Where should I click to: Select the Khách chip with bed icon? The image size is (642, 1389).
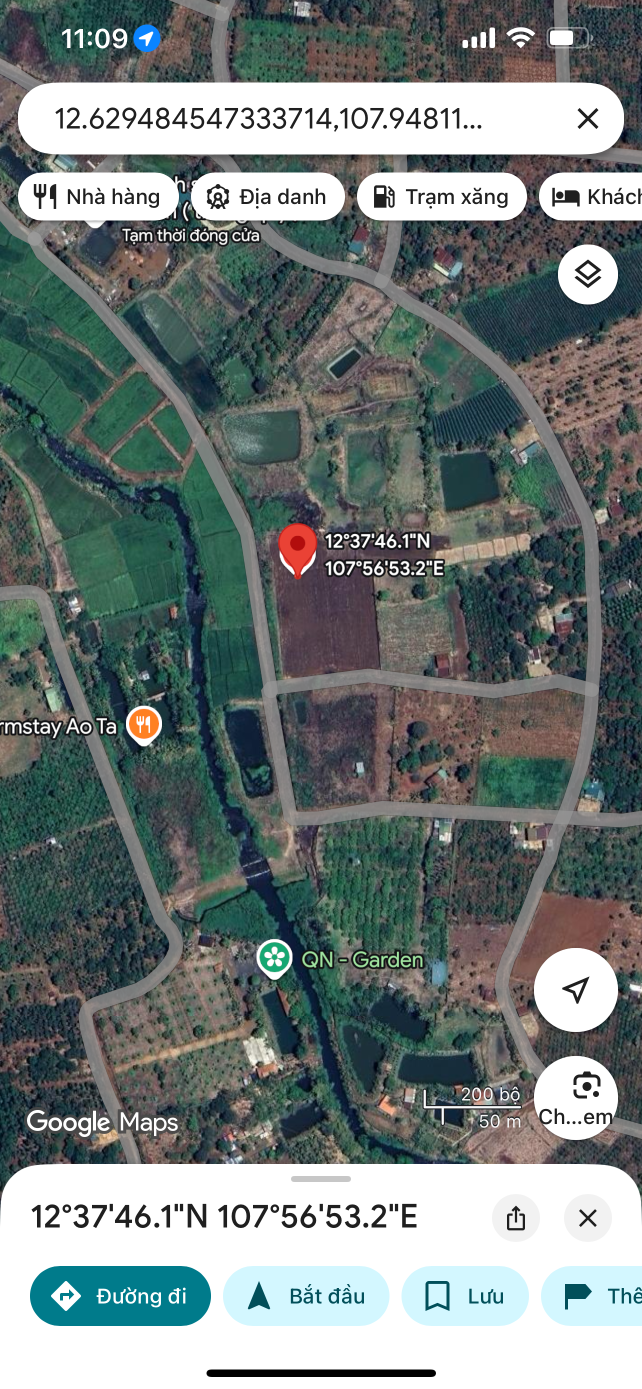595,197
